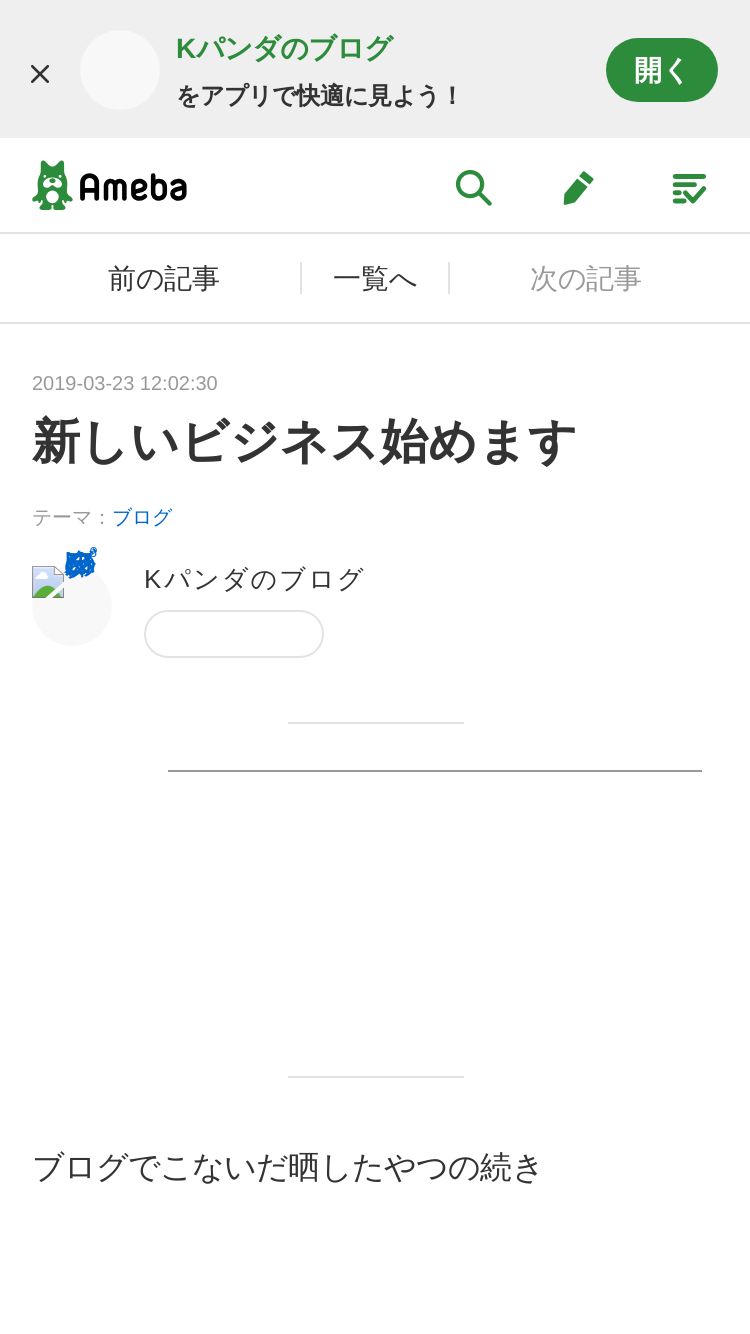Open the Ameba home logo

click(x=110, y=186)
